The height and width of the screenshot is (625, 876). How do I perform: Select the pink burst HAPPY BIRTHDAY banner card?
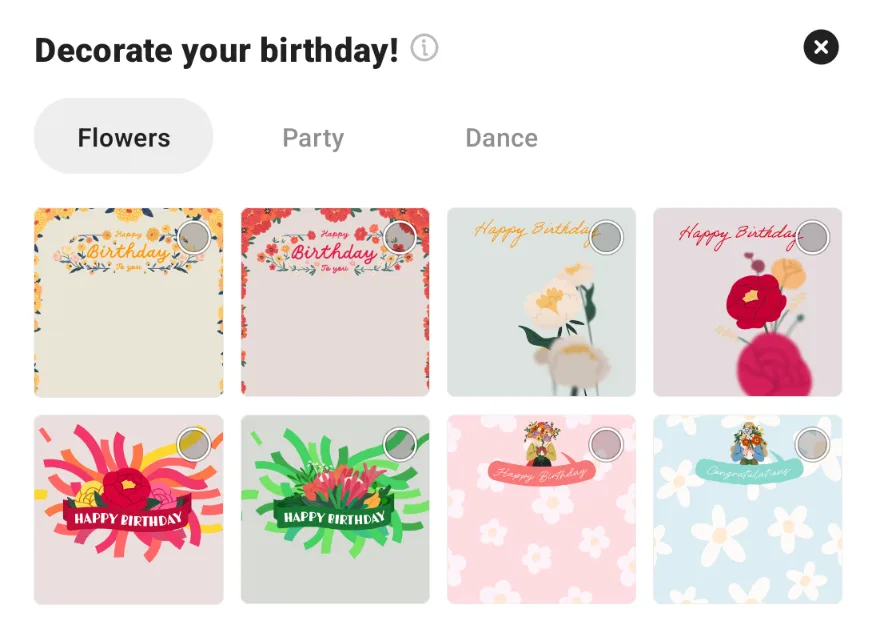pos(128,509)
